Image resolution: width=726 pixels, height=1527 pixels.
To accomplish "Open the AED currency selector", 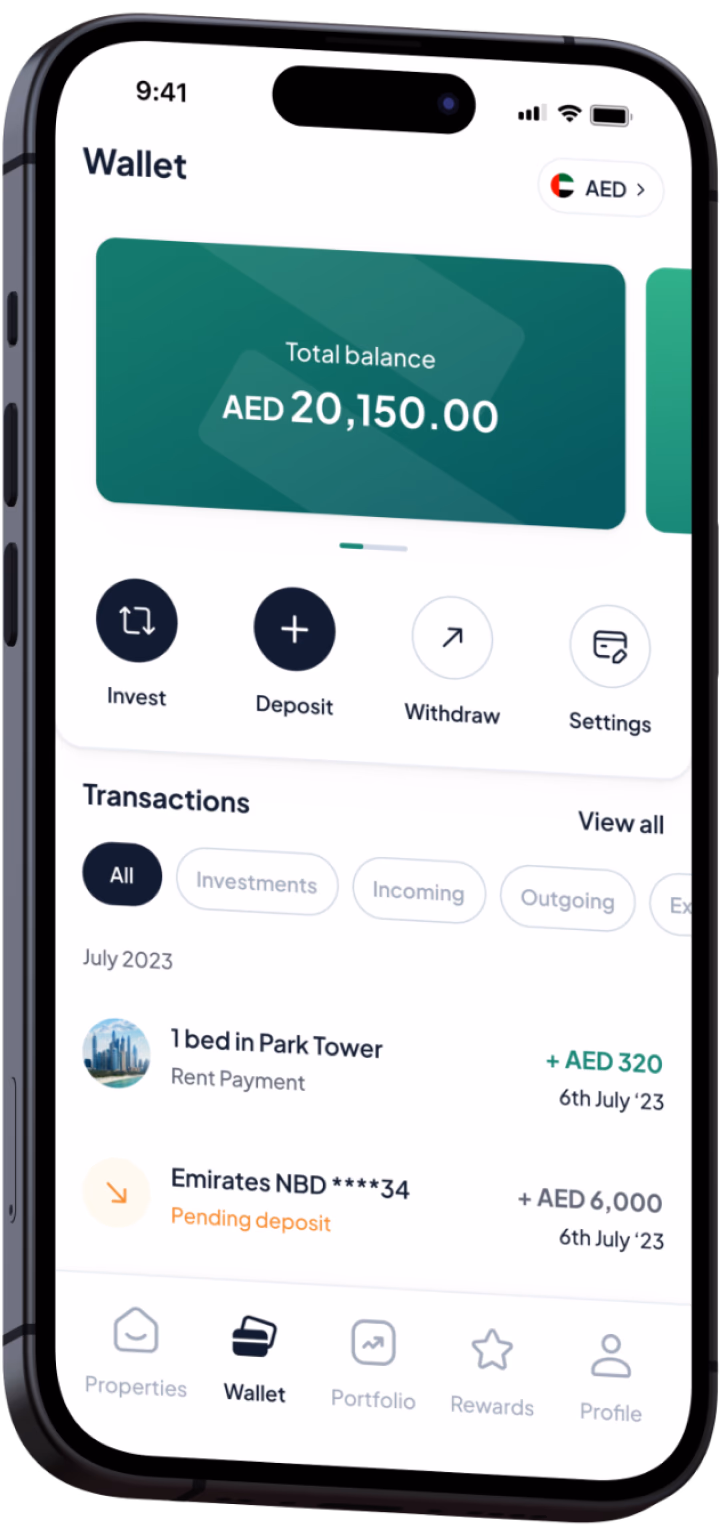I will (x=601, y=188).
